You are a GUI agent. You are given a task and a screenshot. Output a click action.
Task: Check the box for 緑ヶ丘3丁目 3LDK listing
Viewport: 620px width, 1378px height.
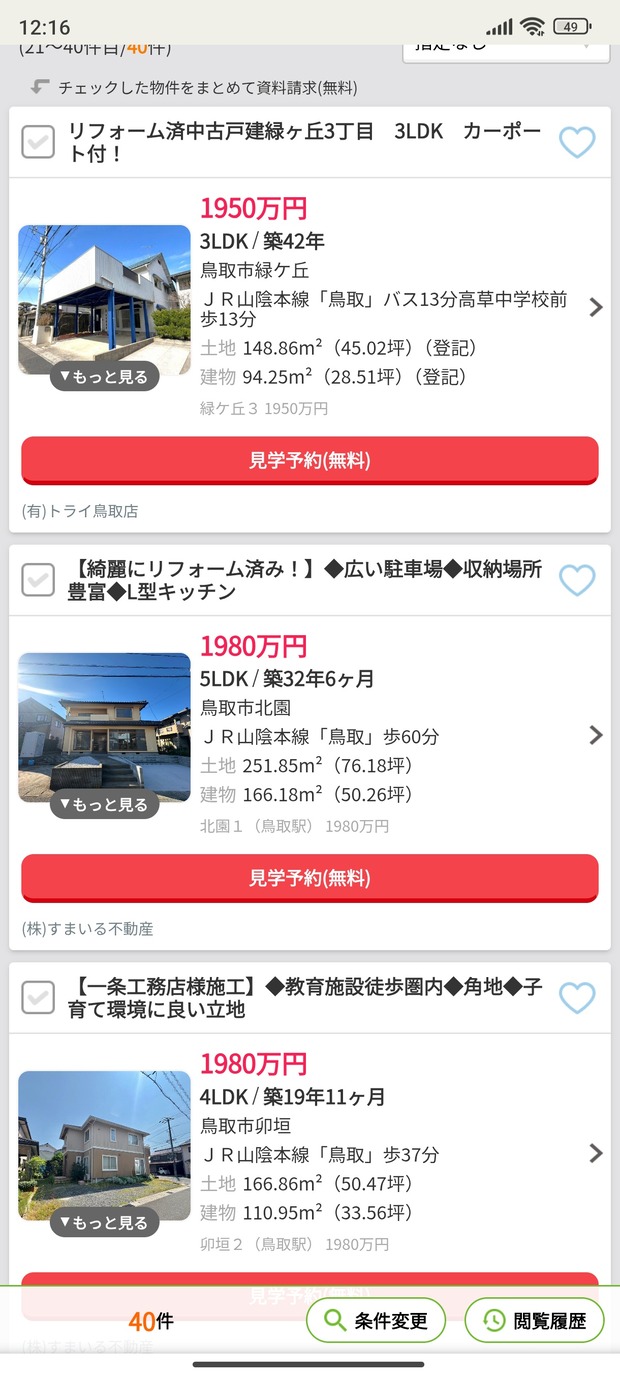(x=38, y=142)
